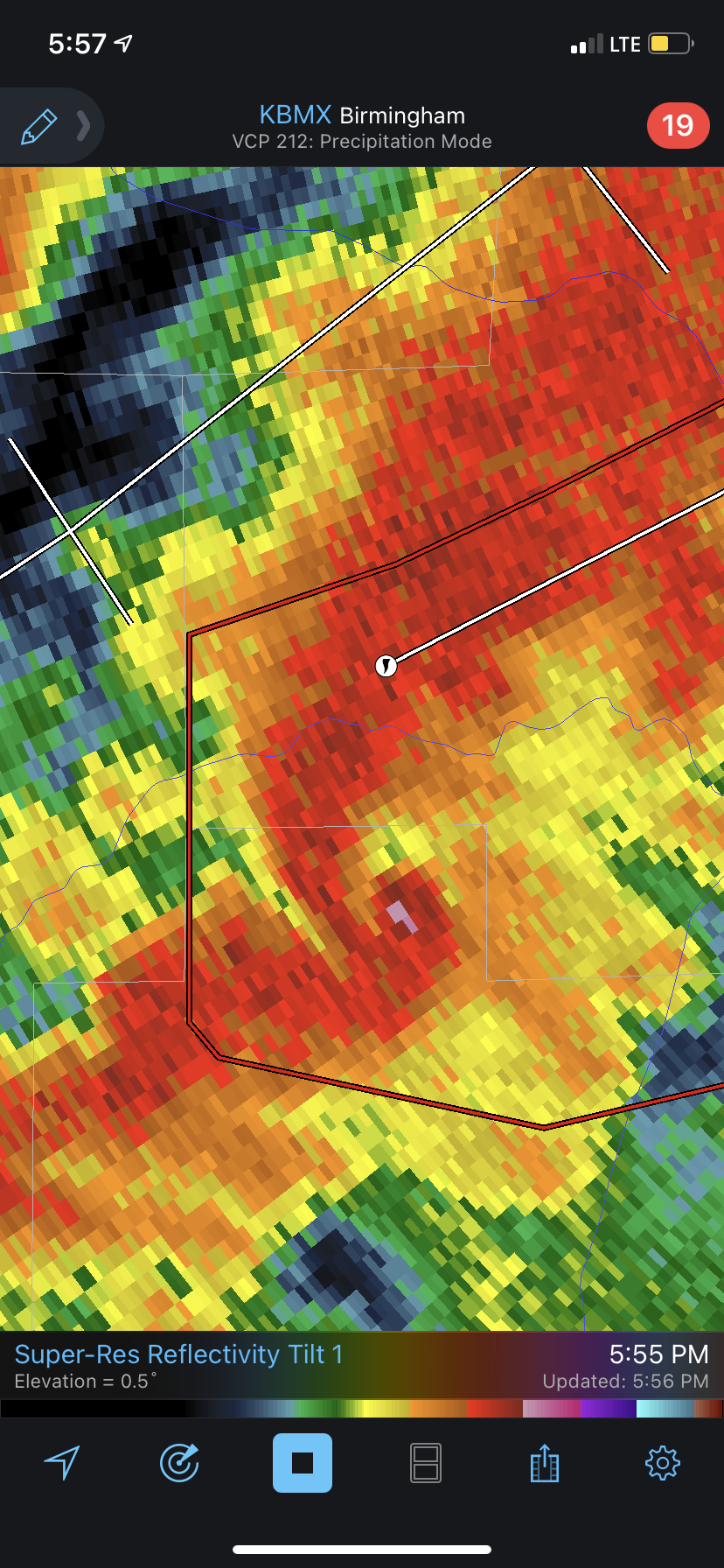The width and height of the screenshot is (724, 1568).
Task: Open settings gear
Action: [662, 1462]
